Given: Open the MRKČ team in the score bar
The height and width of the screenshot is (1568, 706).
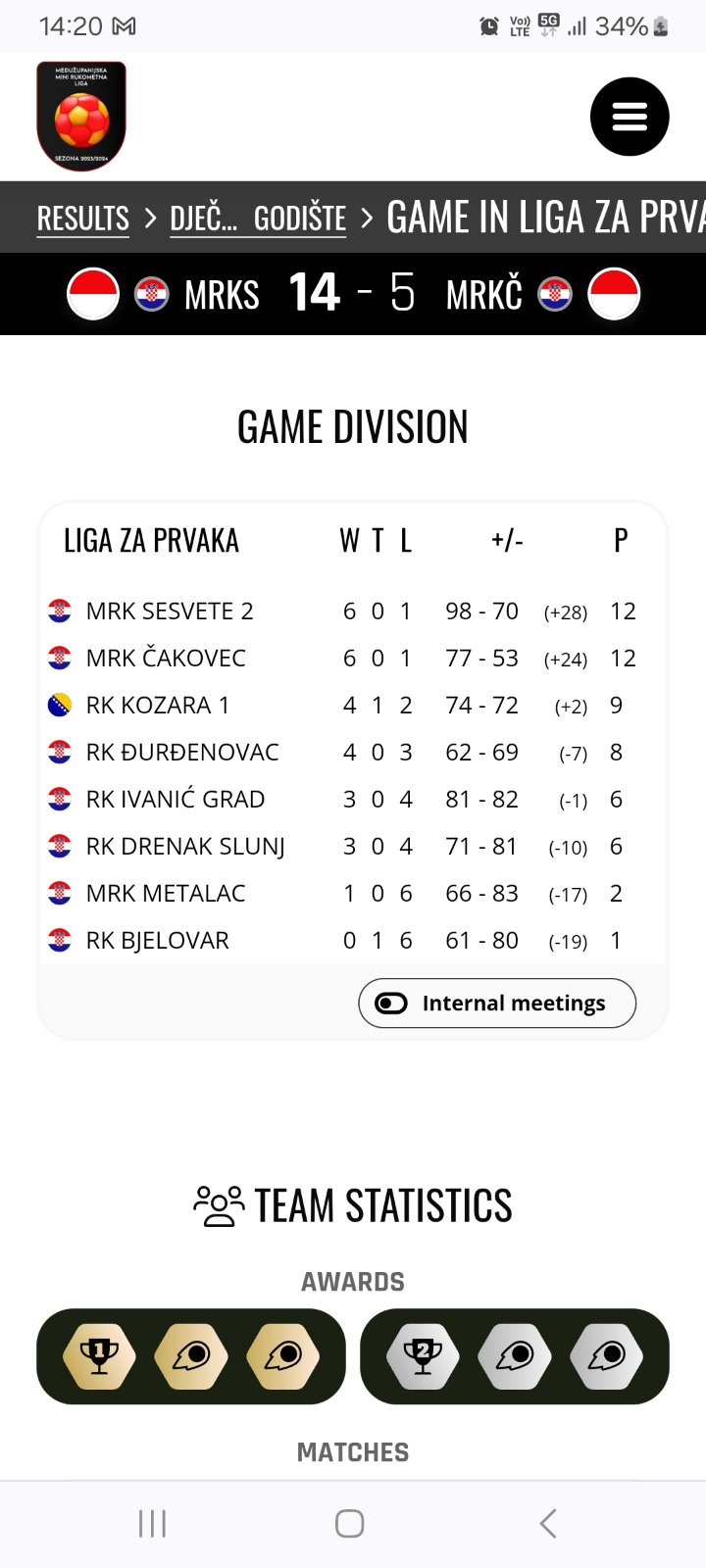Looking at the screenshot, I should (x=483, y=294).
